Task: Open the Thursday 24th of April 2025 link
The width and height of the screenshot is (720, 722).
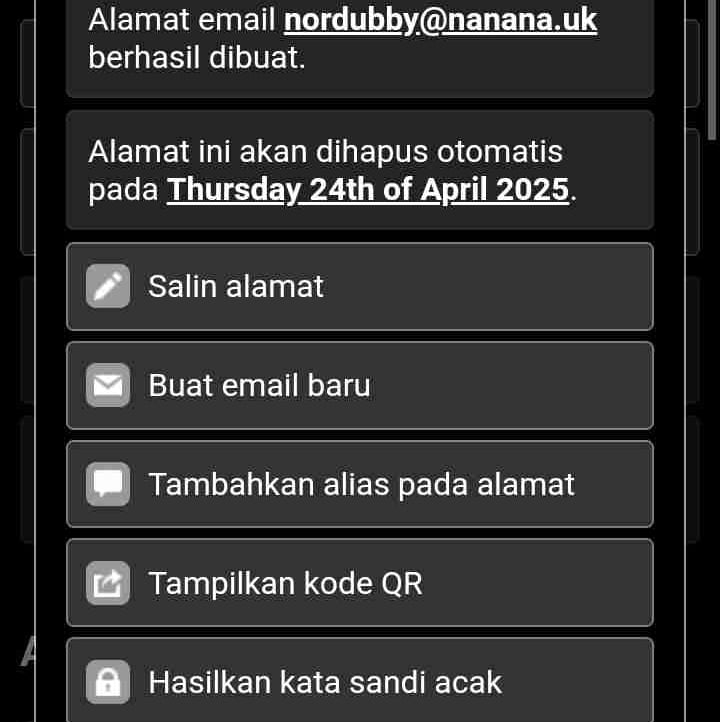Action: (368, 190)
